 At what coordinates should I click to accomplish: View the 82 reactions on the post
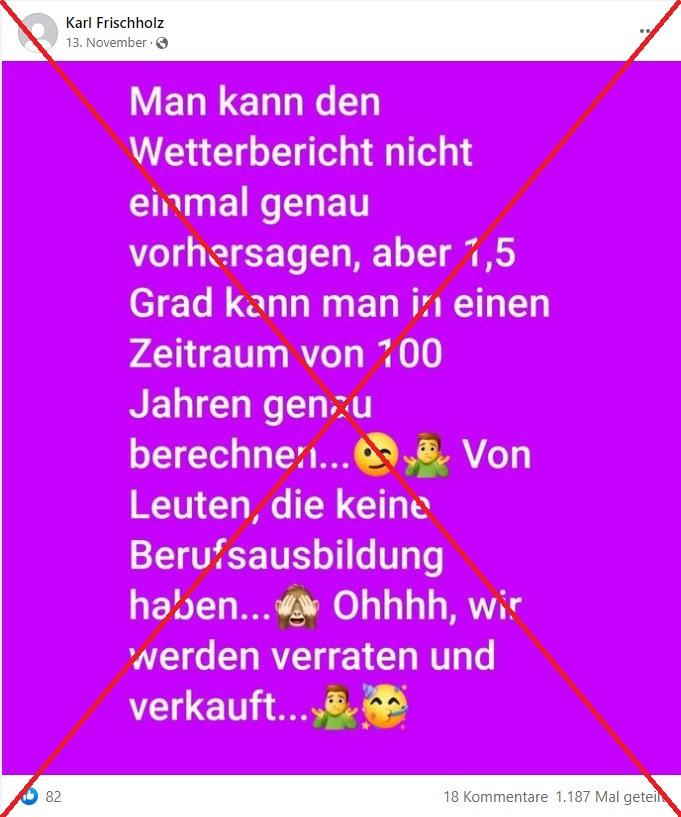pyautogui.click(x=43, y=797)
